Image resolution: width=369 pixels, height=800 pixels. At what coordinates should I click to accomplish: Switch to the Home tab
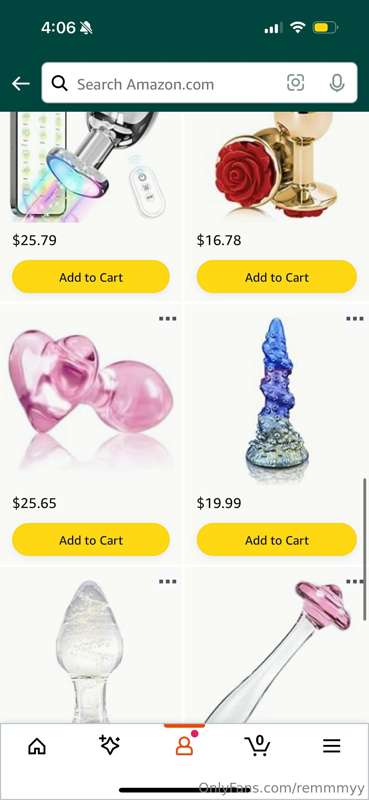[x=37, y=747]
